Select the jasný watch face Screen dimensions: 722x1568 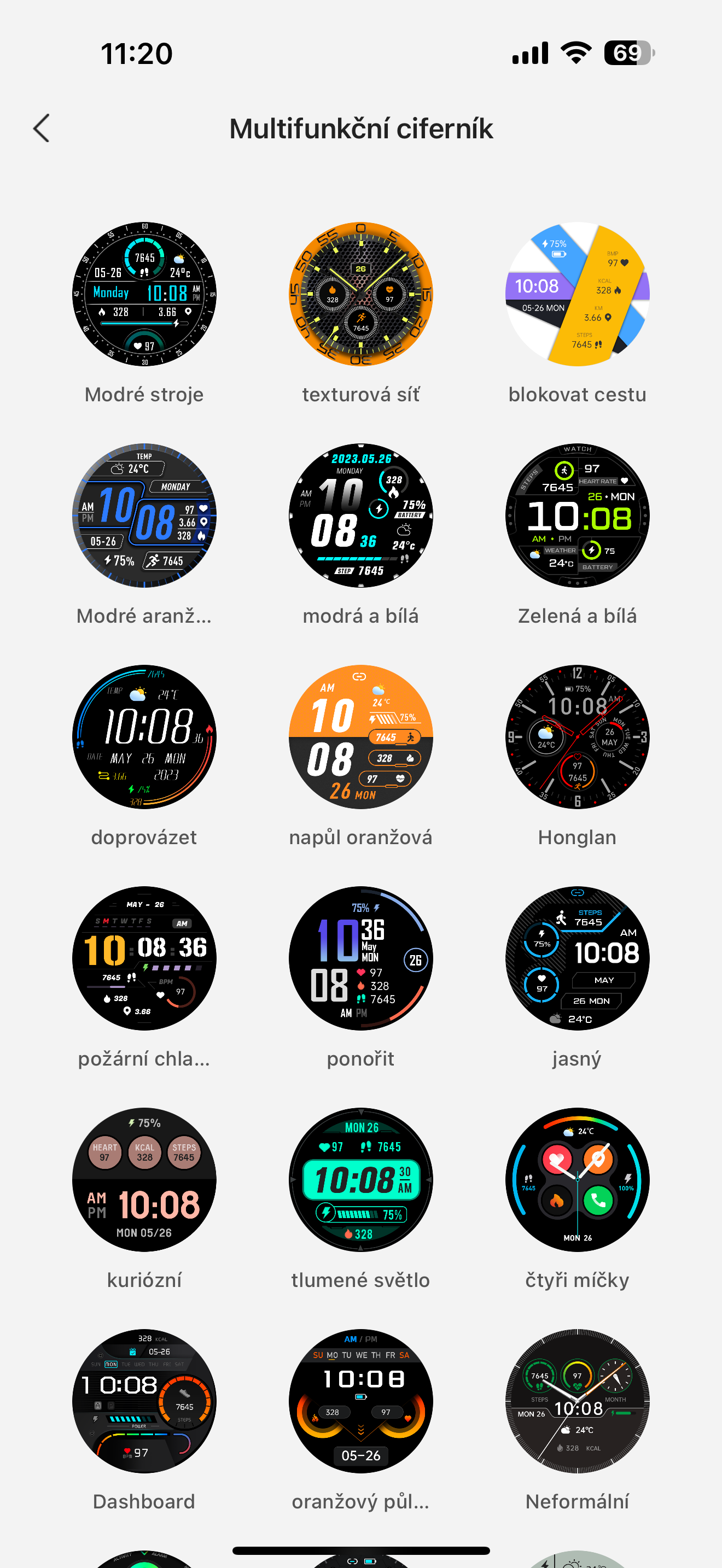coord(577,958)
